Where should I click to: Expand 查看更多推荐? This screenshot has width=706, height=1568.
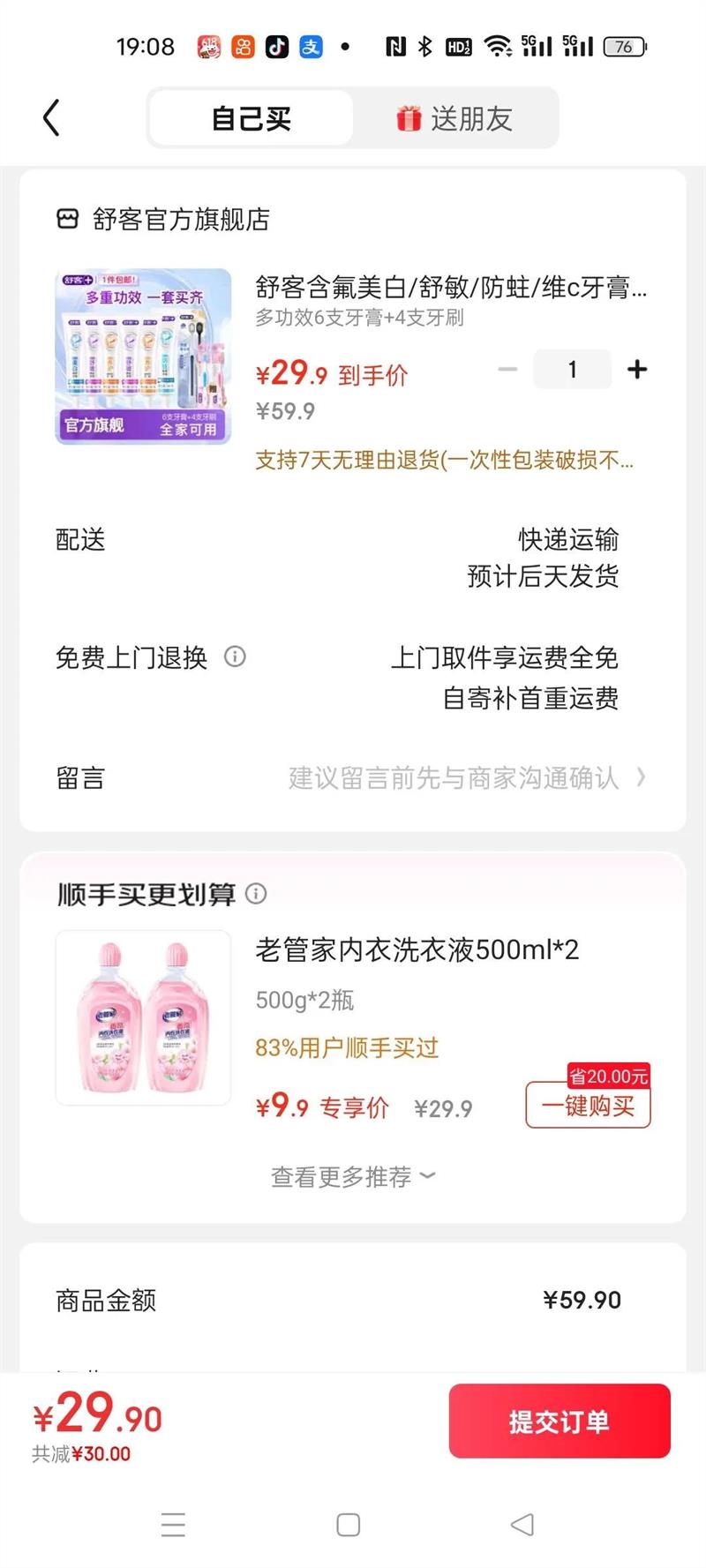tap(352, 1176)
